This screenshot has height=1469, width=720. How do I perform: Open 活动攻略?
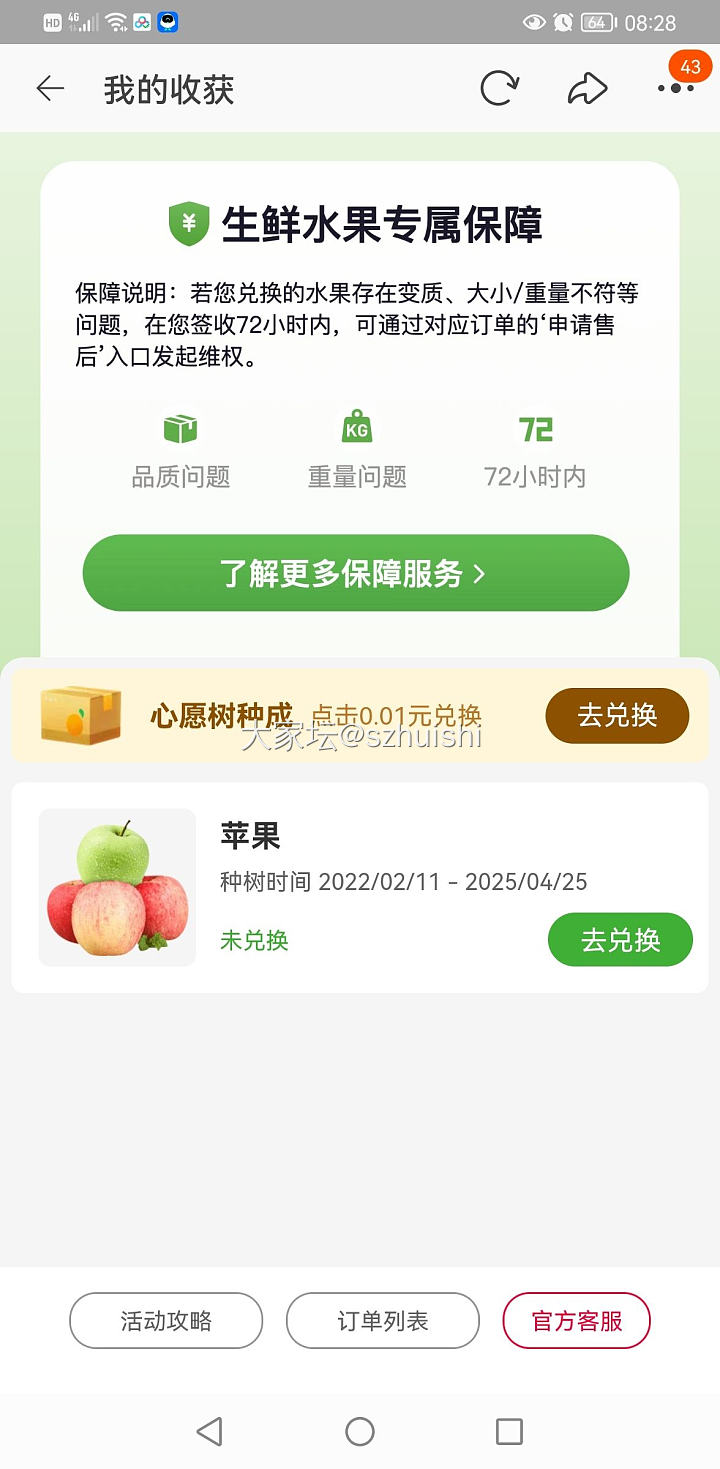click(166, 1321)
